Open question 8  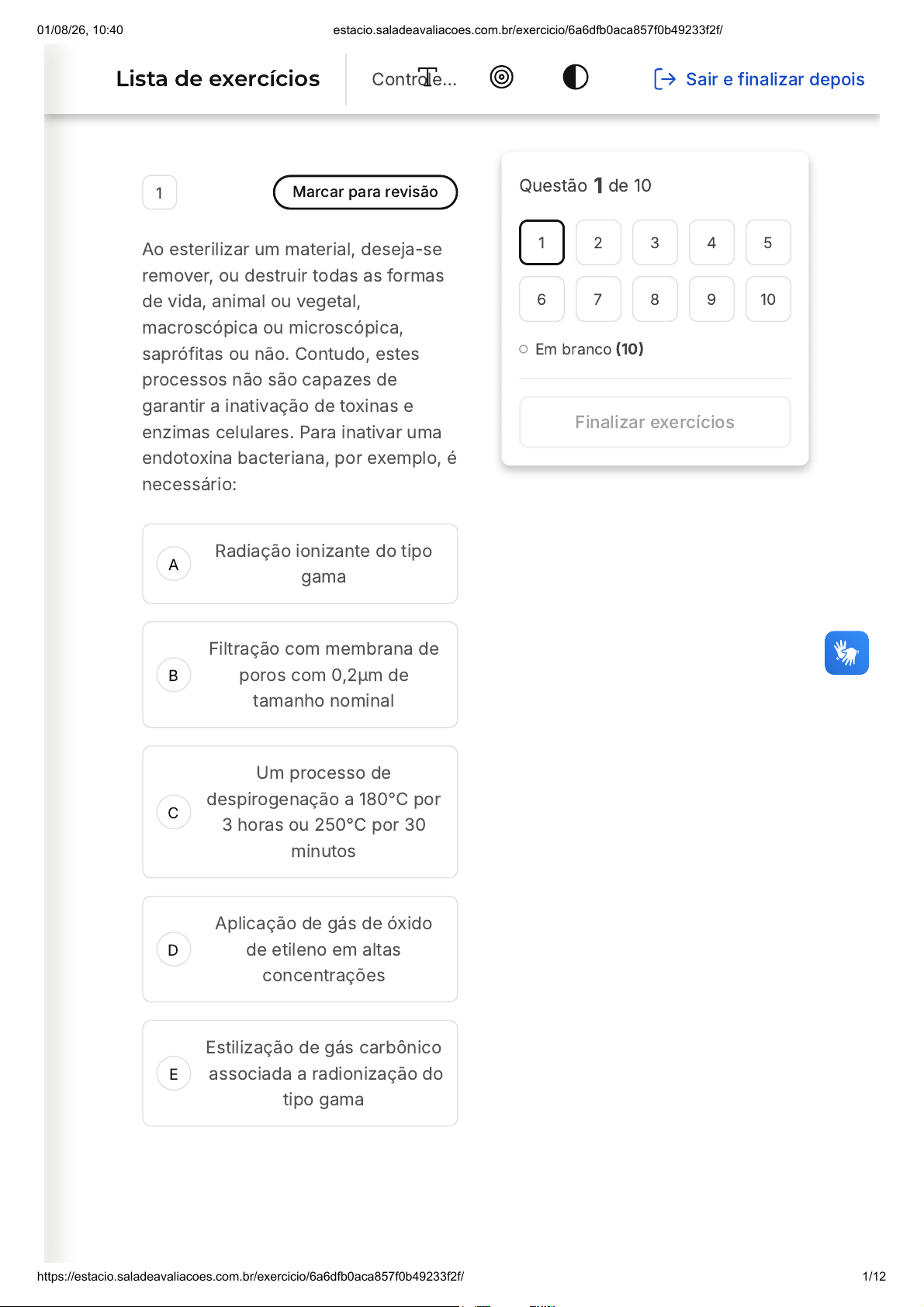pos(655,299)
